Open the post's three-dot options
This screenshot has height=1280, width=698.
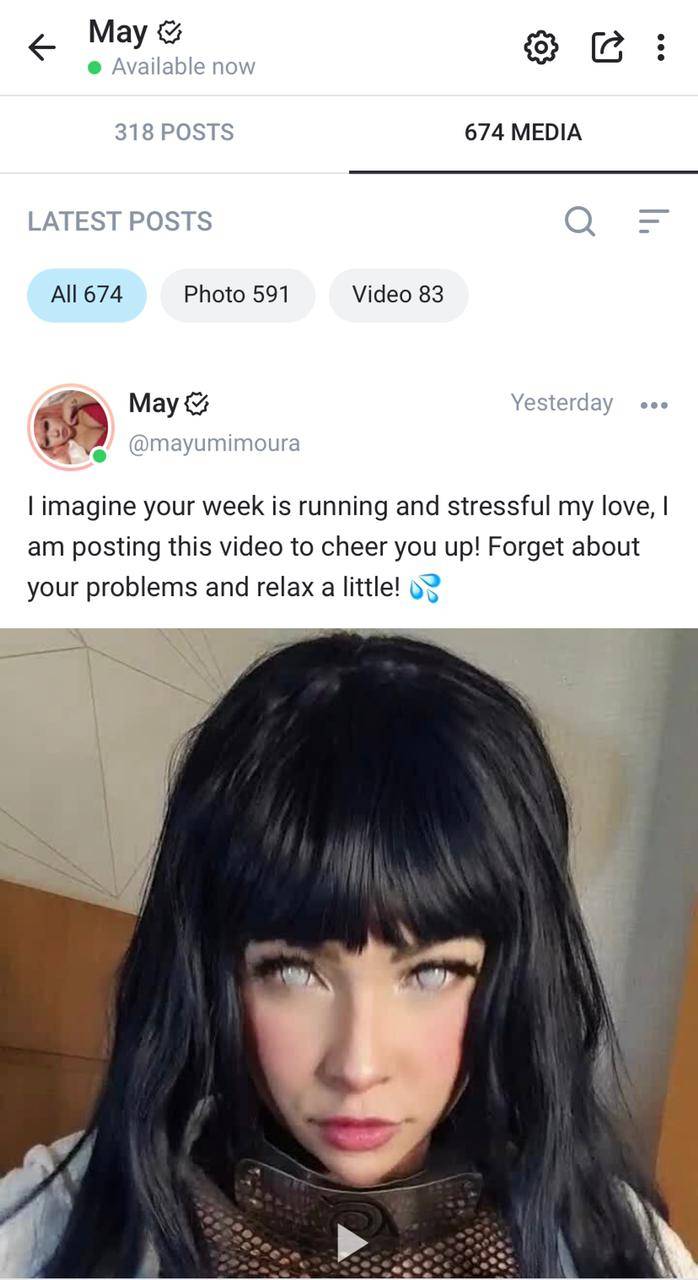654,405
